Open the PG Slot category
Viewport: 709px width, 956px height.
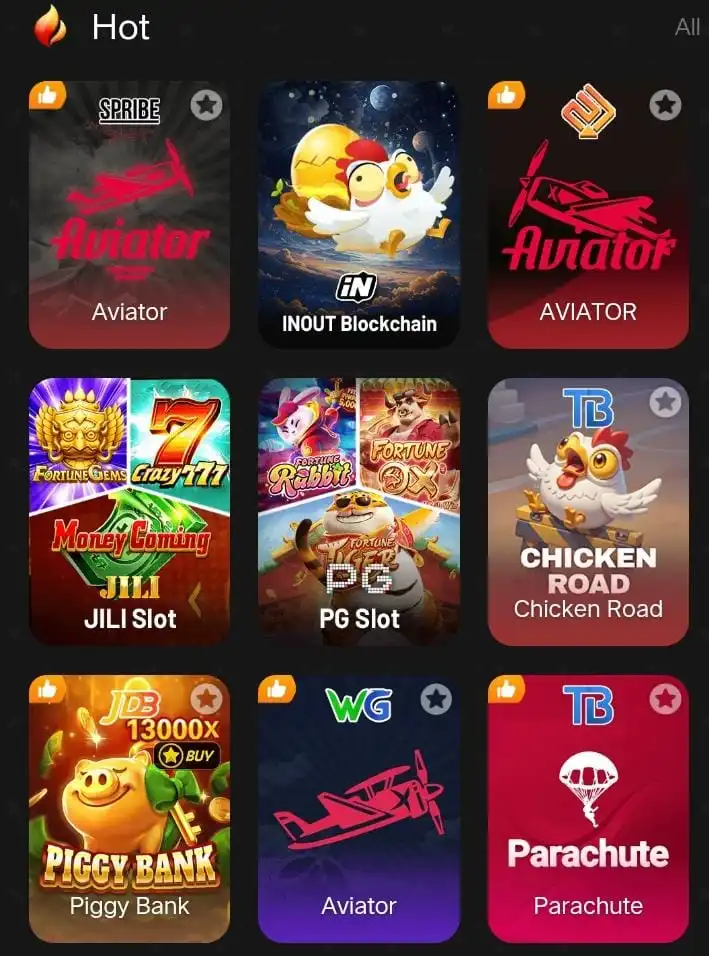(x=359, y=512)
